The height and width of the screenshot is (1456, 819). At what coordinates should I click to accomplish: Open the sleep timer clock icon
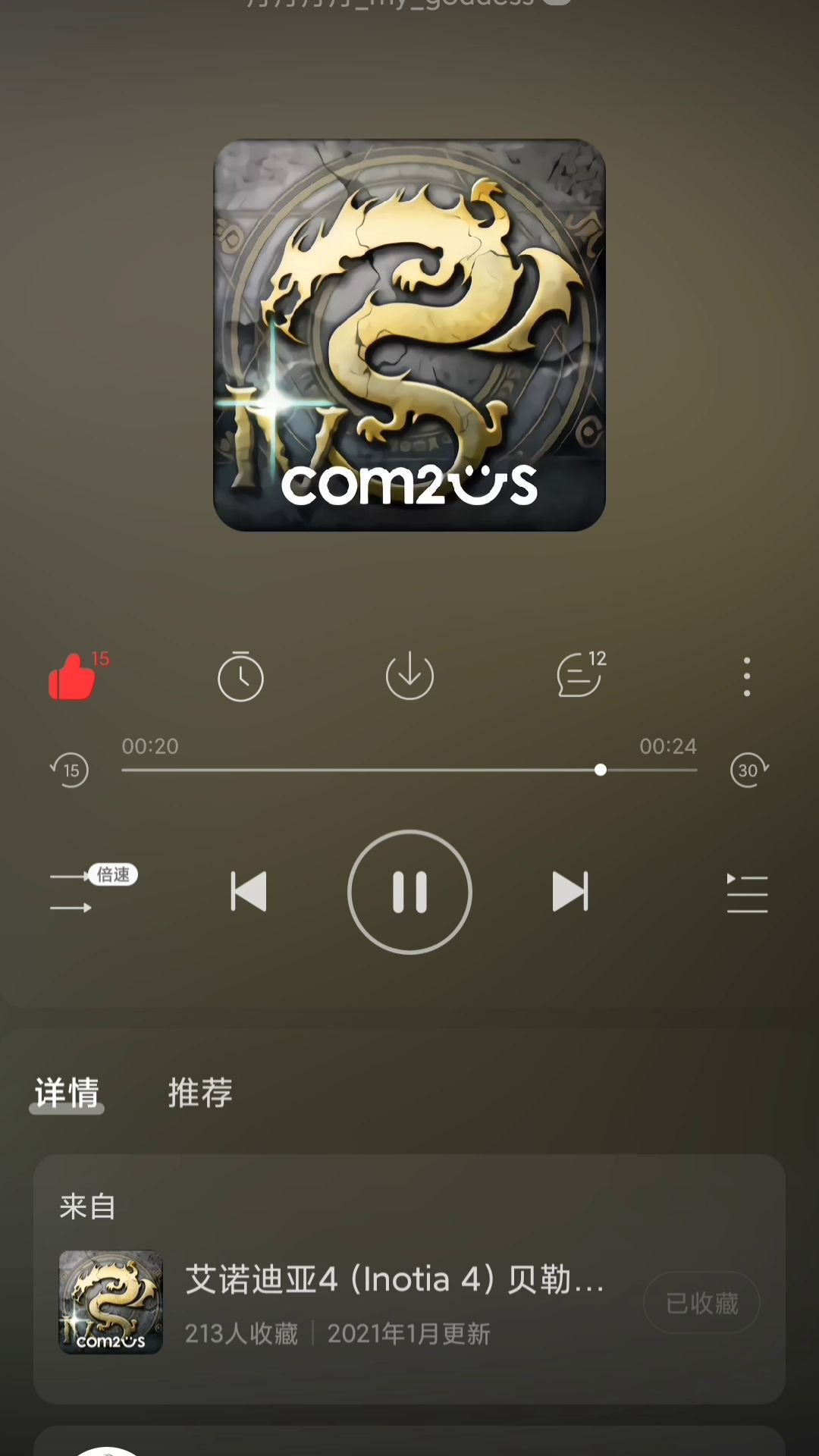coord(240,676)
